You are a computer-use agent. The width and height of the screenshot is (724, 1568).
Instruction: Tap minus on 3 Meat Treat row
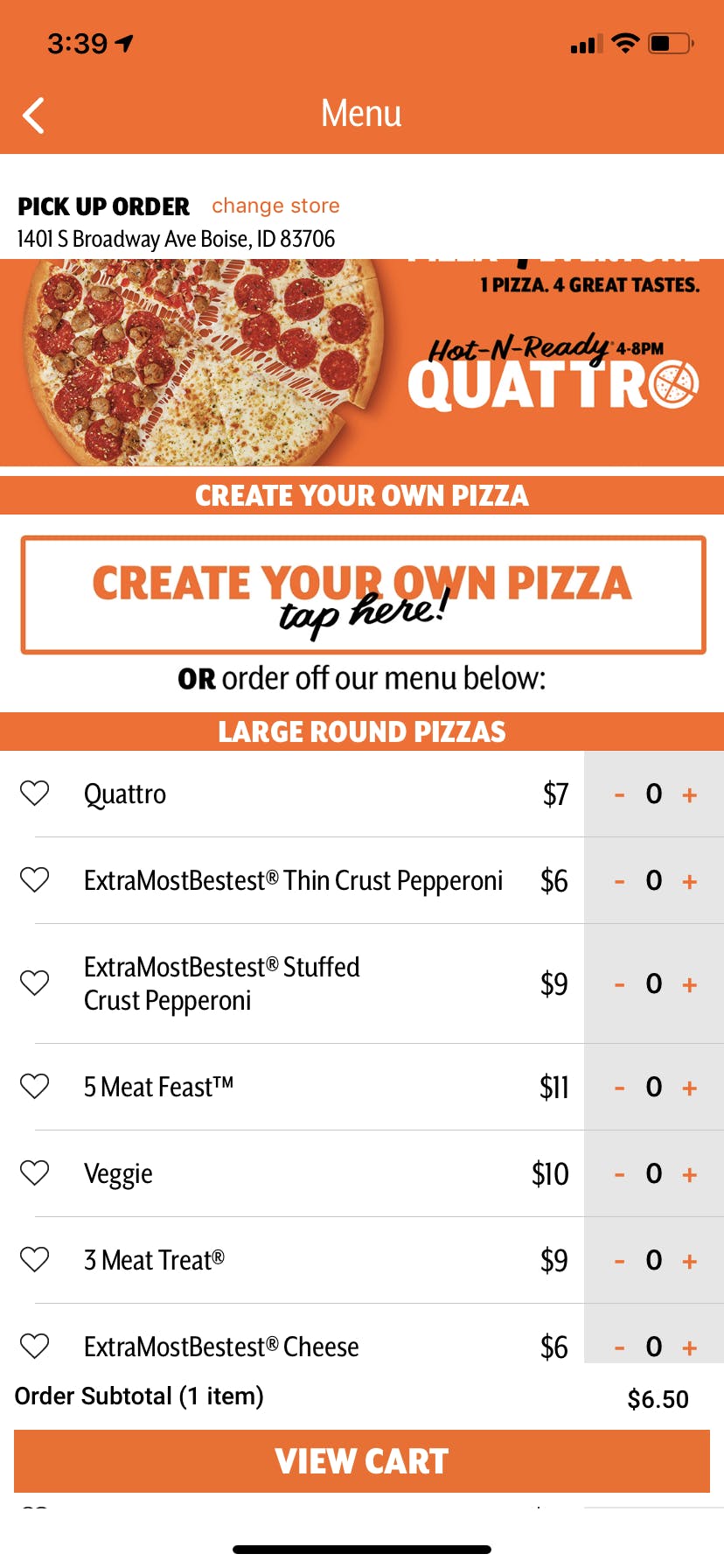[x=619, y=1259]
